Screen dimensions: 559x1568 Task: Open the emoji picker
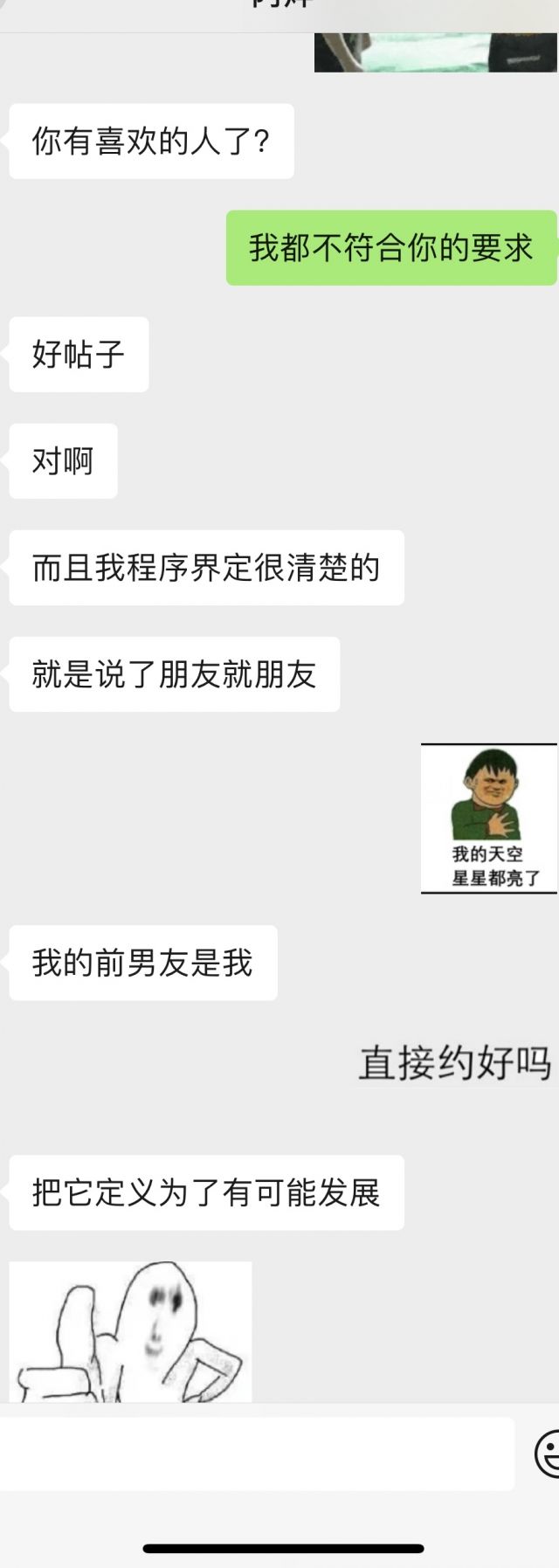pos(549,1454)
